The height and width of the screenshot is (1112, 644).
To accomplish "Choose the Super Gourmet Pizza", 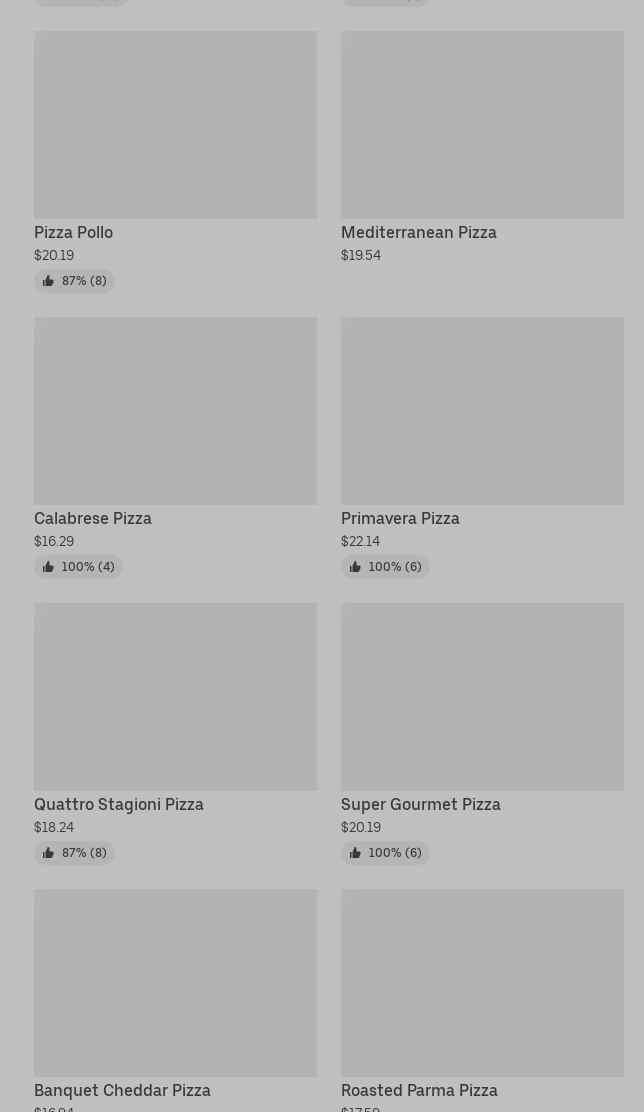I will (482, 733).
